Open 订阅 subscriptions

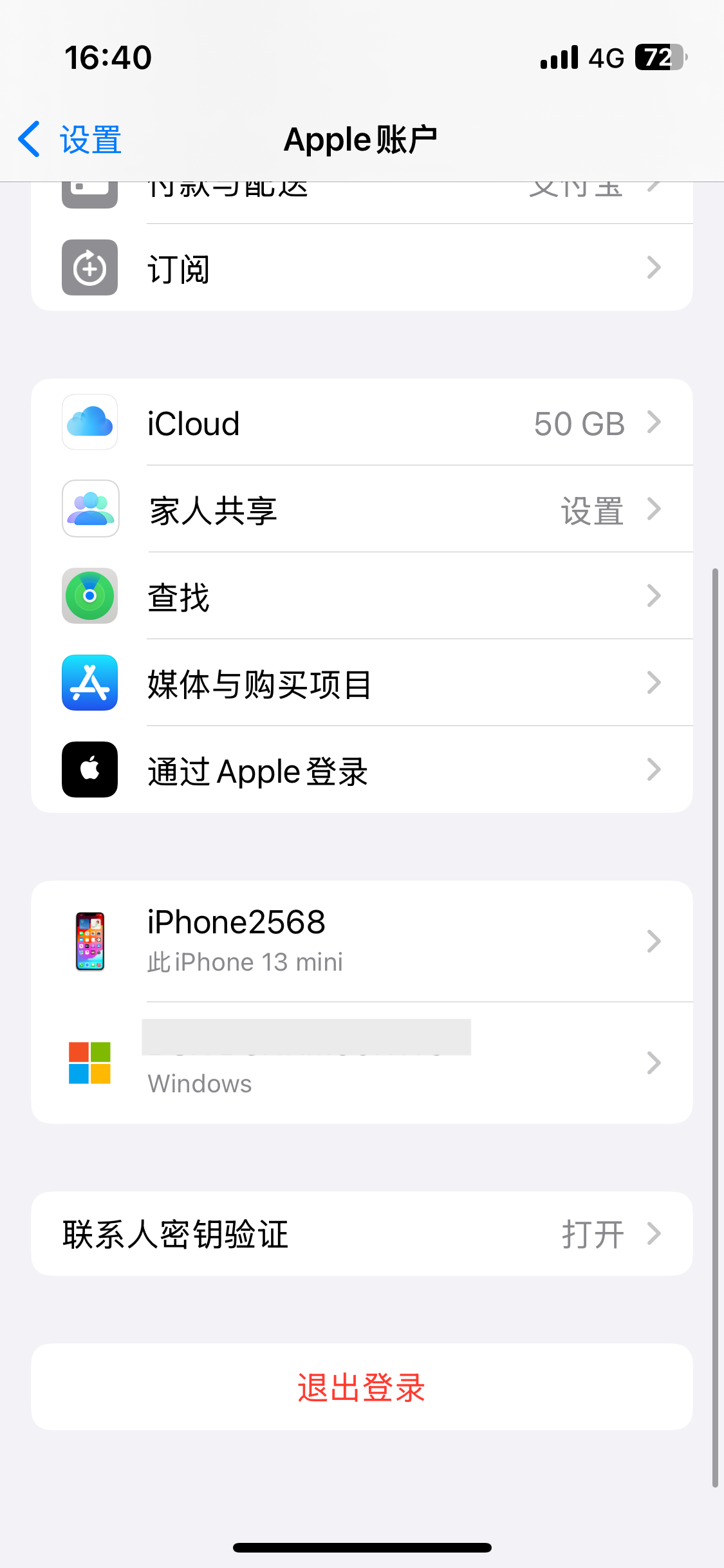pos(362,268)
